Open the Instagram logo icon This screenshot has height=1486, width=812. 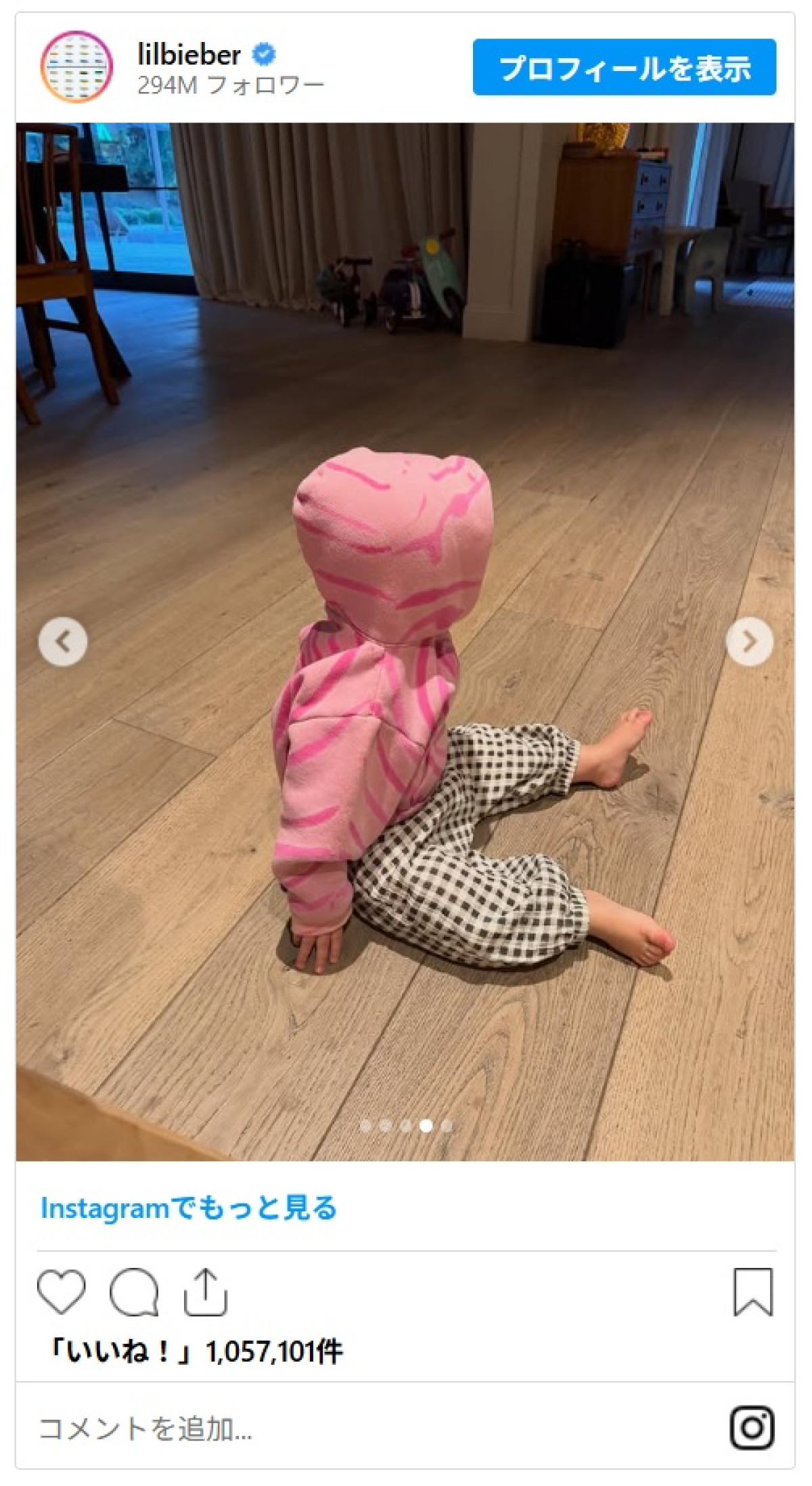click(752, 1428)
